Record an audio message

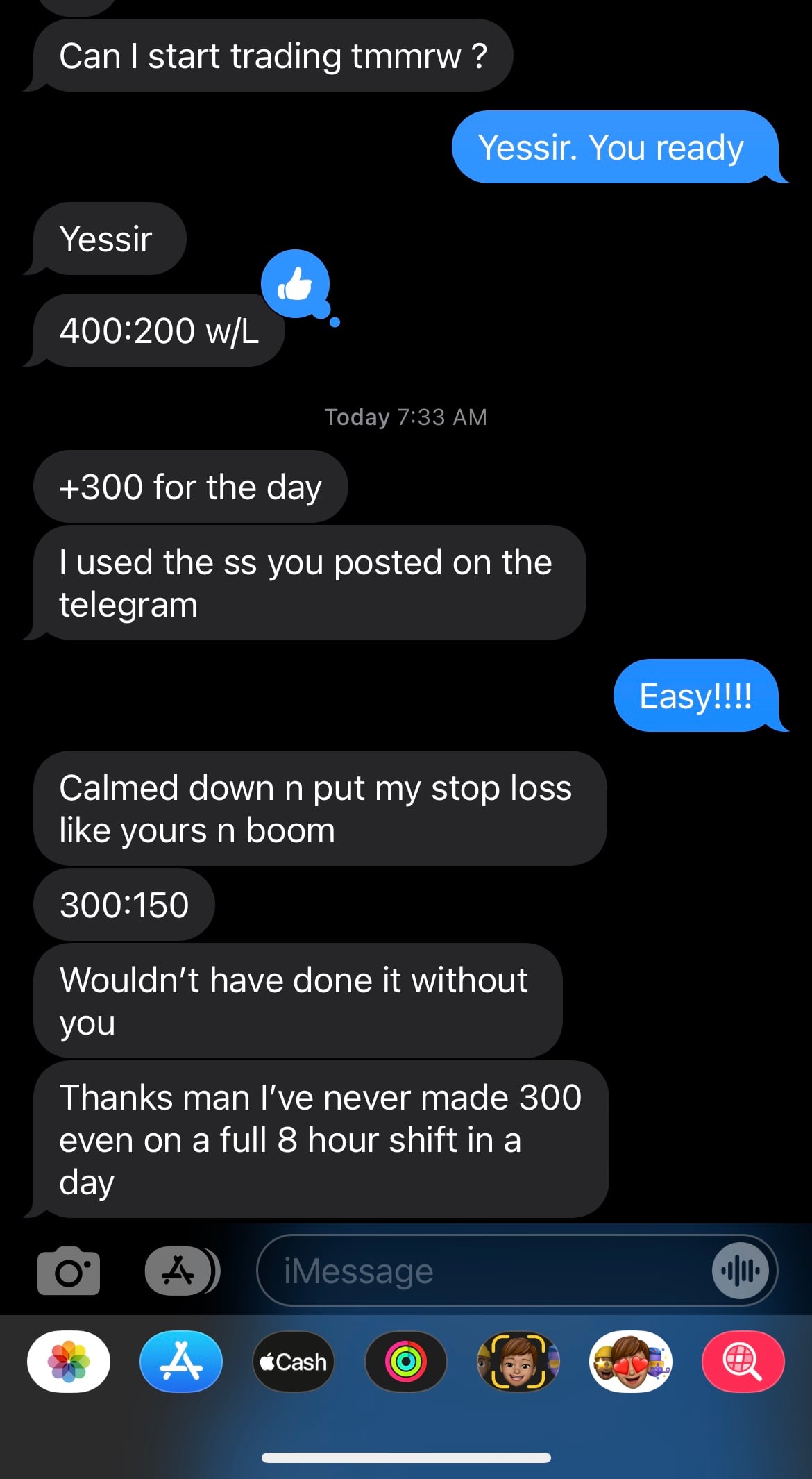741,1271
